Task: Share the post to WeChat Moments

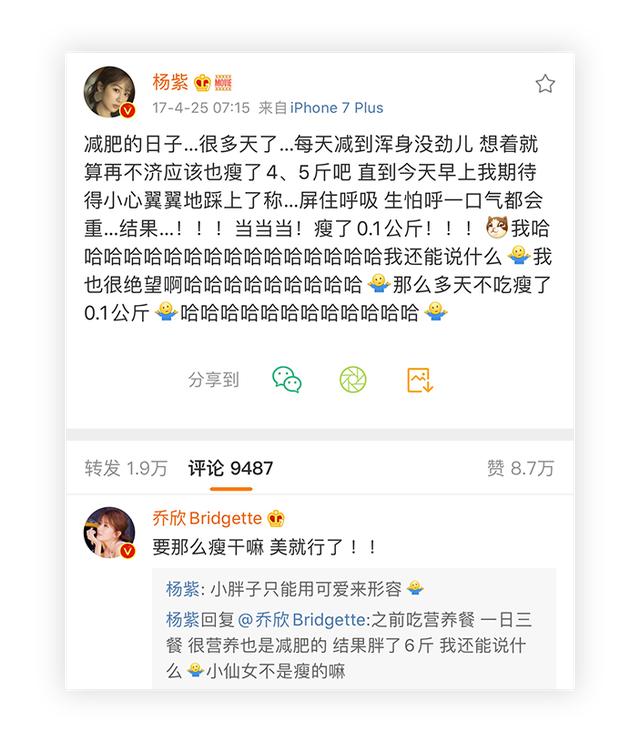Action: click(353, 379)
